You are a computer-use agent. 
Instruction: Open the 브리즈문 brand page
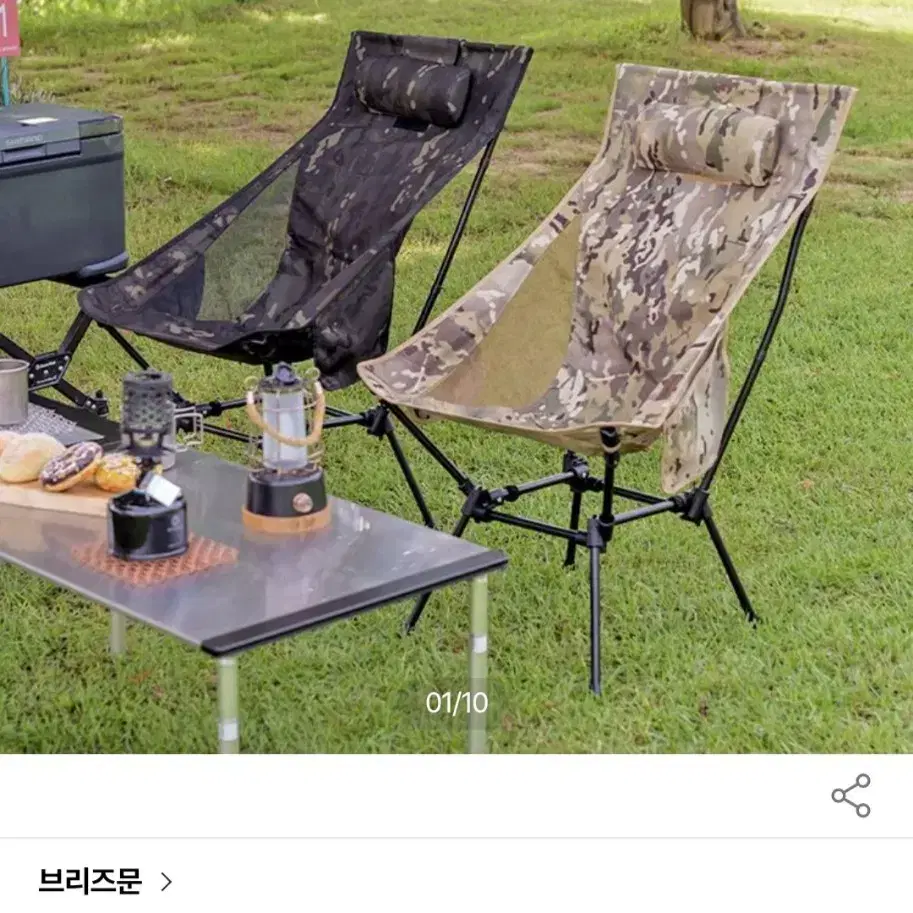click(x=105, y=881)
